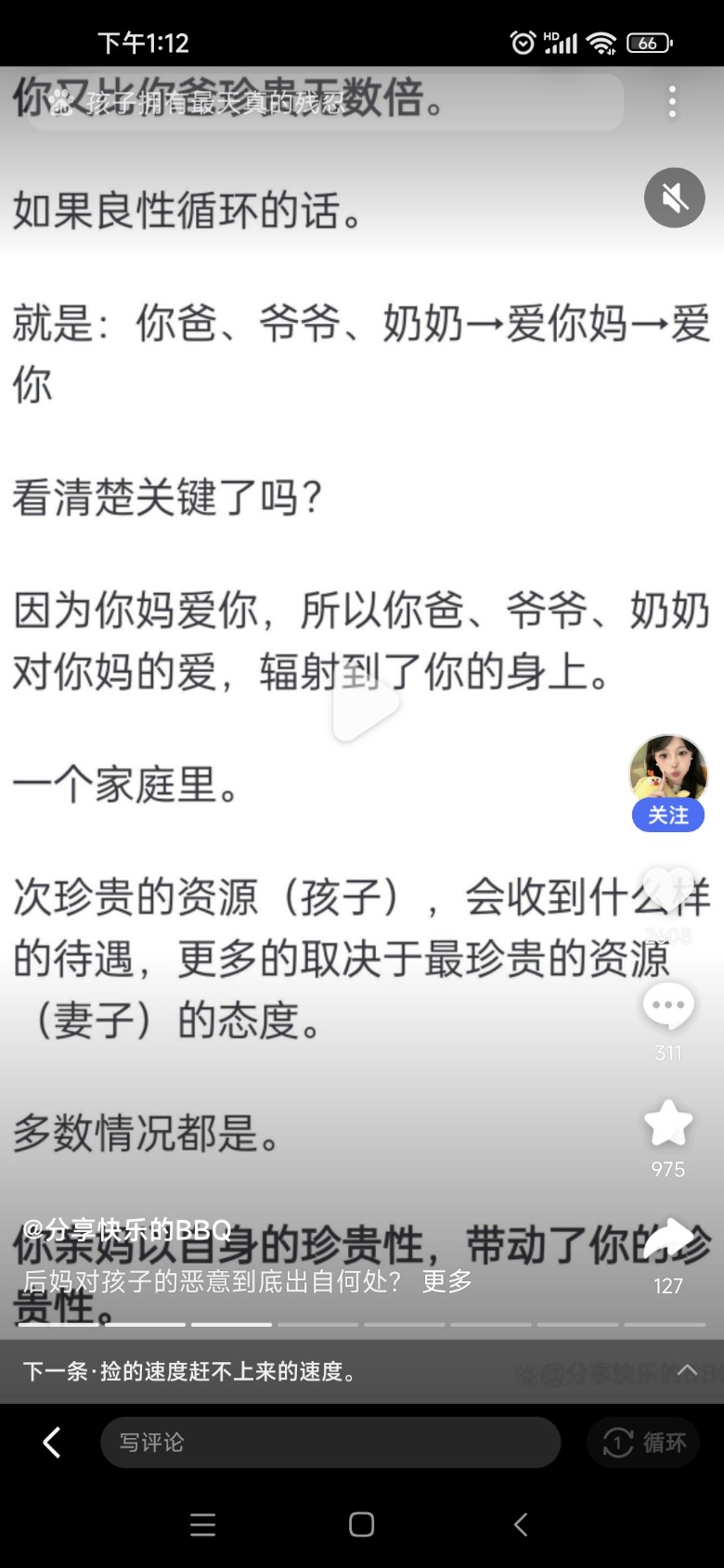Open the three-dot overflow menu

[x=673, y=102]
